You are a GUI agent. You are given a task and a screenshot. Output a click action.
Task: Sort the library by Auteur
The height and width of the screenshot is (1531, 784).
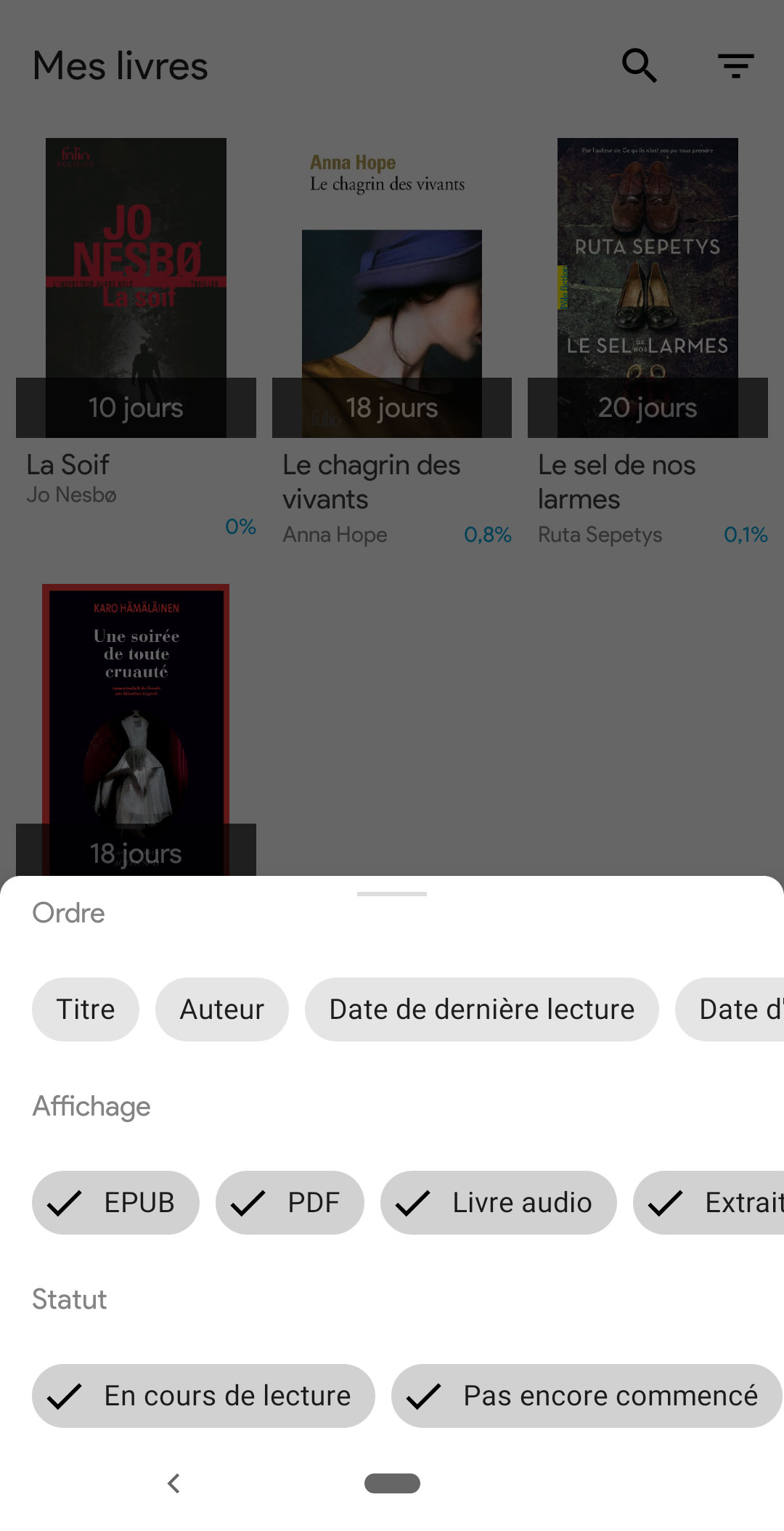coord(221,1009)
